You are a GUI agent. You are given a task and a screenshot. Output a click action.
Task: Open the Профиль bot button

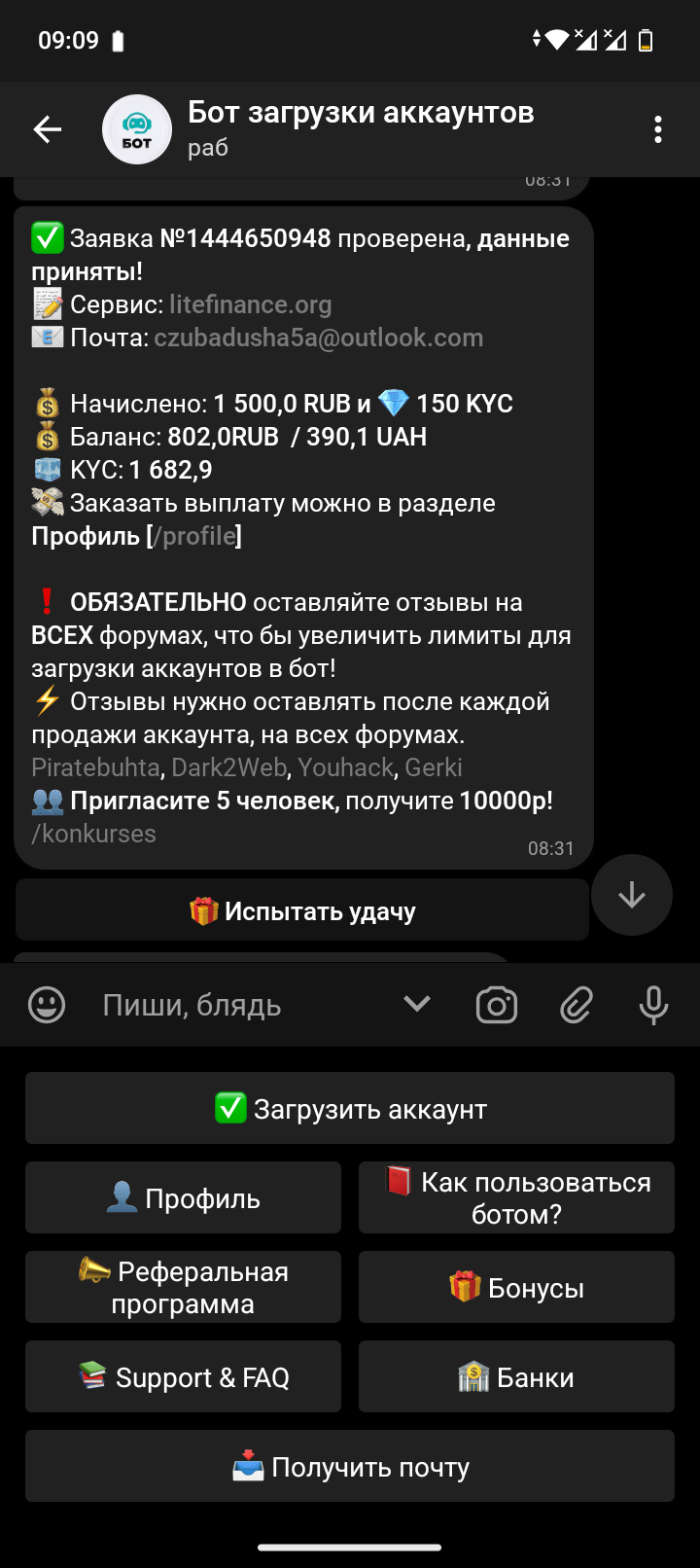[x=183, y=1197]
